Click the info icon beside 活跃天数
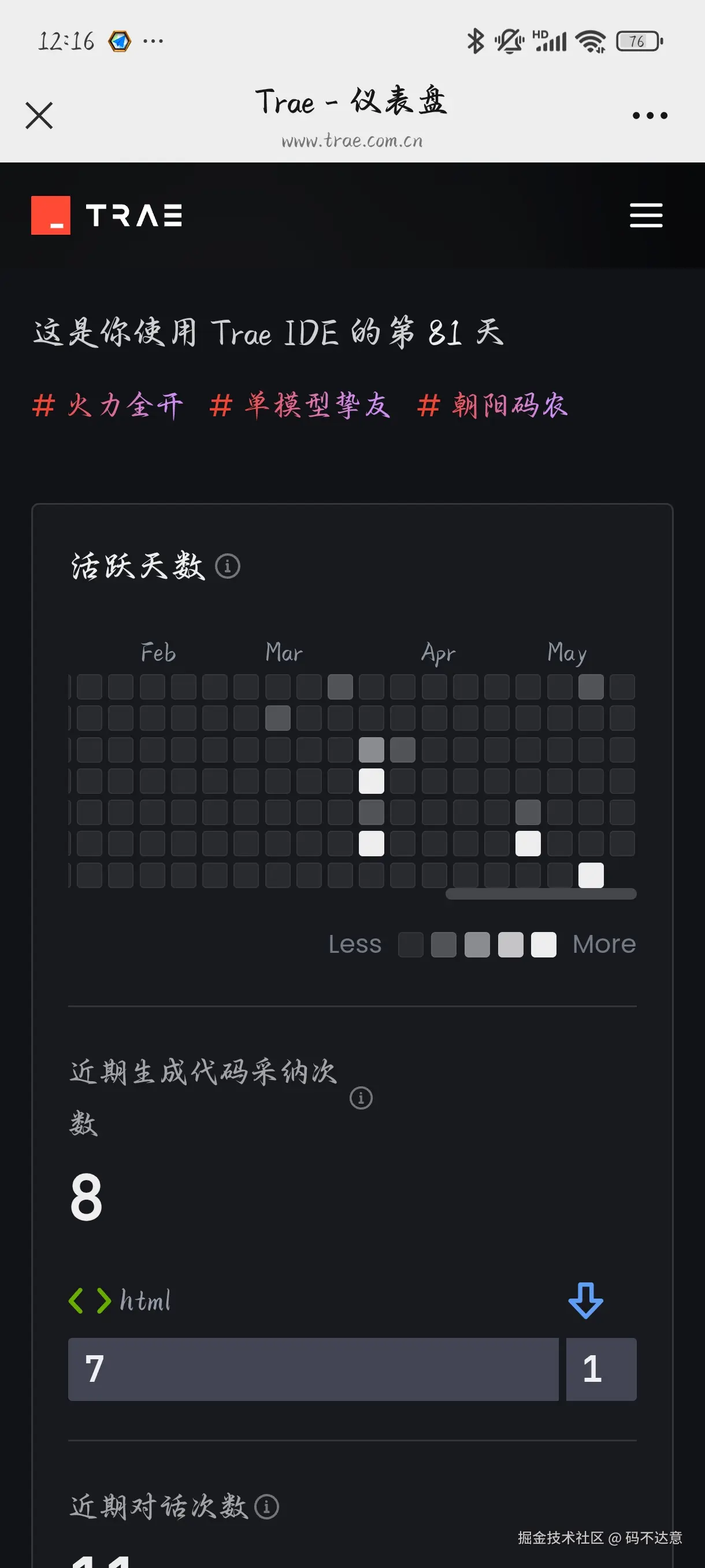Image resolution: width=705 pixels, height=1568 pixels. (227, 566)
